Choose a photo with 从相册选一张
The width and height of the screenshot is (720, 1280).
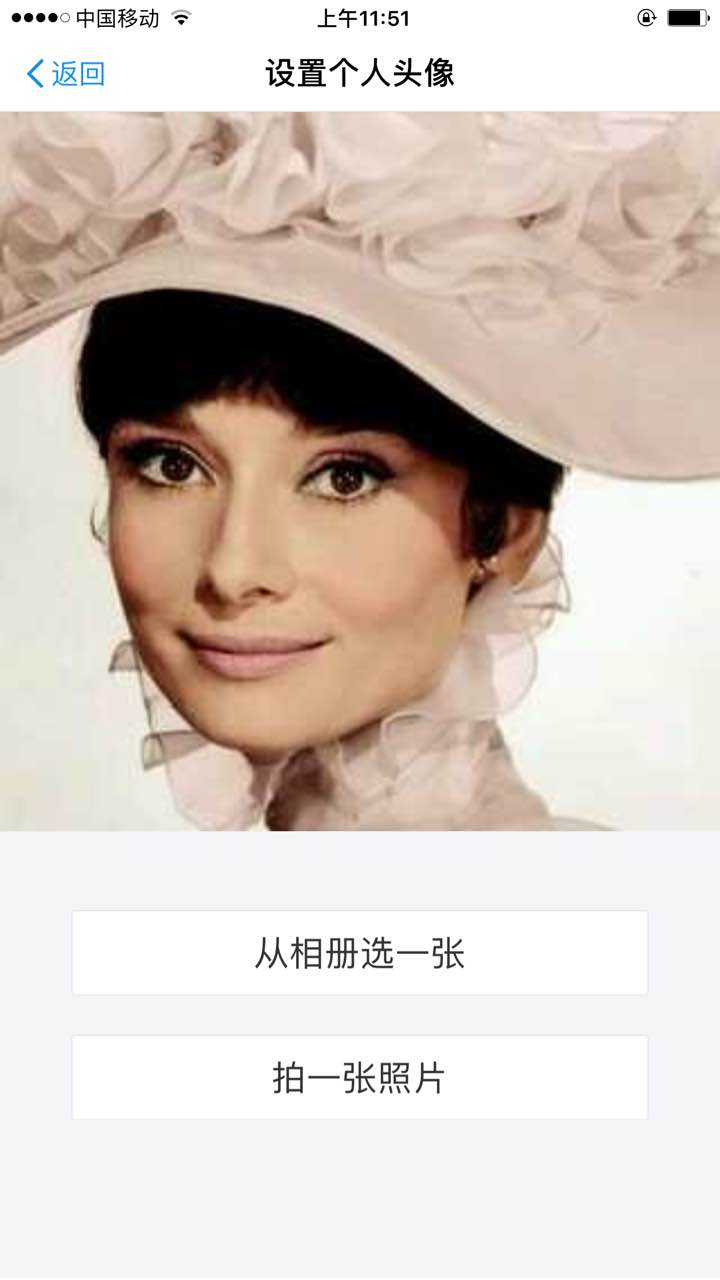pos(360,953)
